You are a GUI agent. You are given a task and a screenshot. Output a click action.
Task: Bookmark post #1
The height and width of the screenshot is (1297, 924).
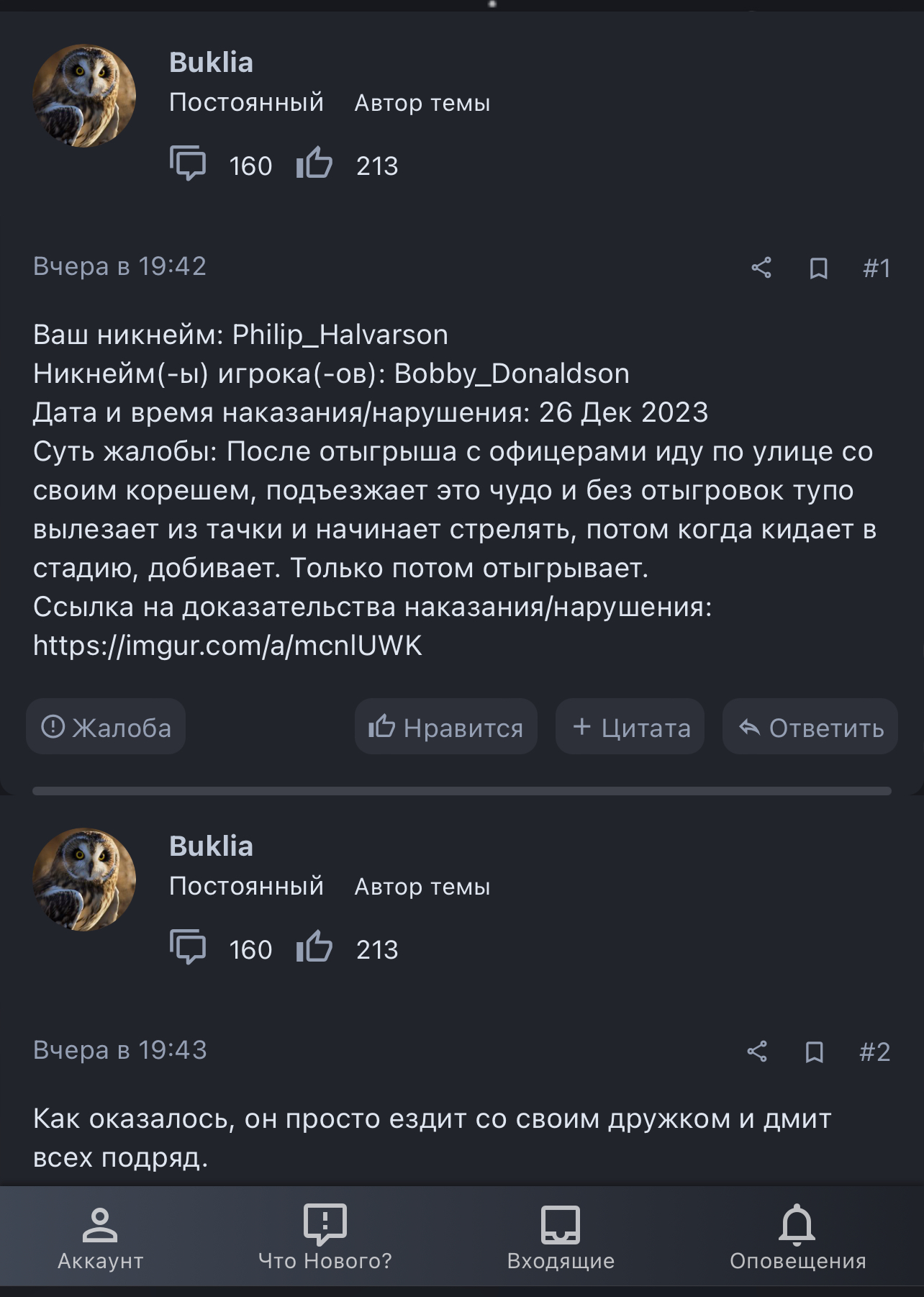click(x=818, y=268)
